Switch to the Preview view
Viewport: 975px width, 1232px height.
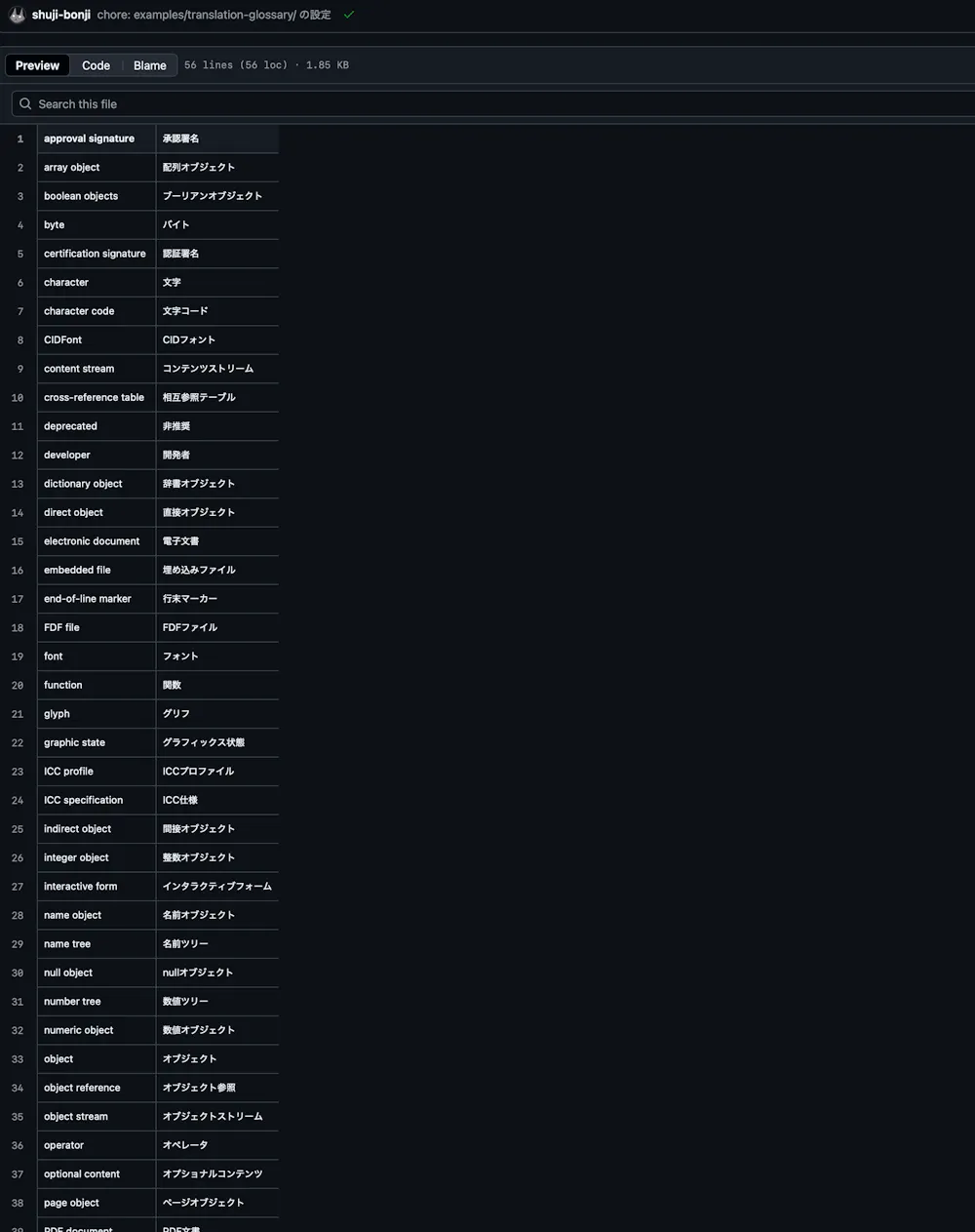(x=37, y=65)
